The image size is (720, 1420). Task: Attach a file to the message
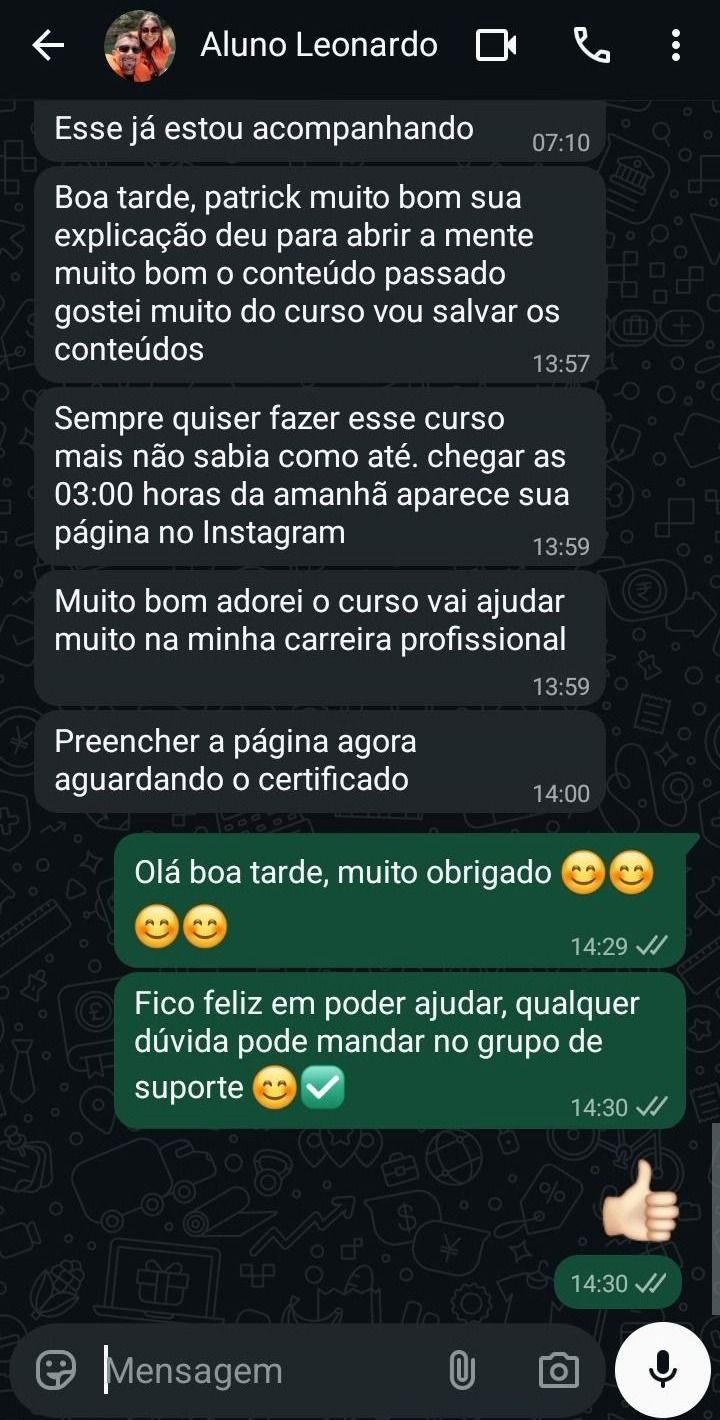point(461,1370)
